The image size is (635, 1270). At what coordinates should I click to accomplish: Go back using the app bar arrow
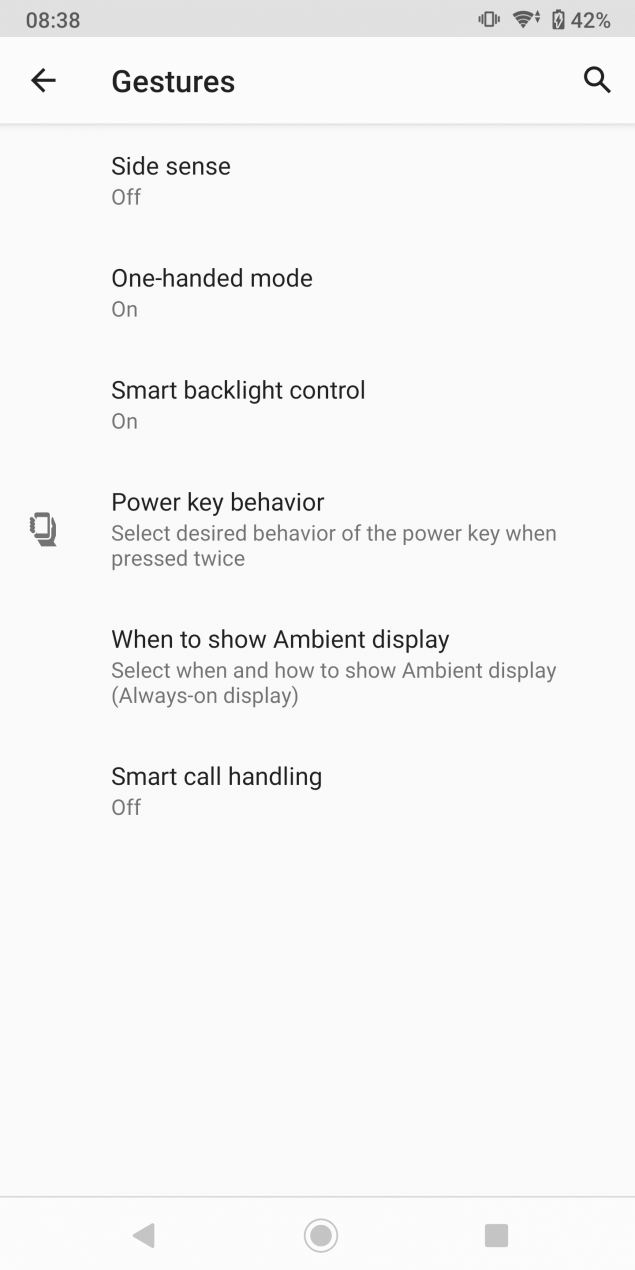[x=43, y=81]
